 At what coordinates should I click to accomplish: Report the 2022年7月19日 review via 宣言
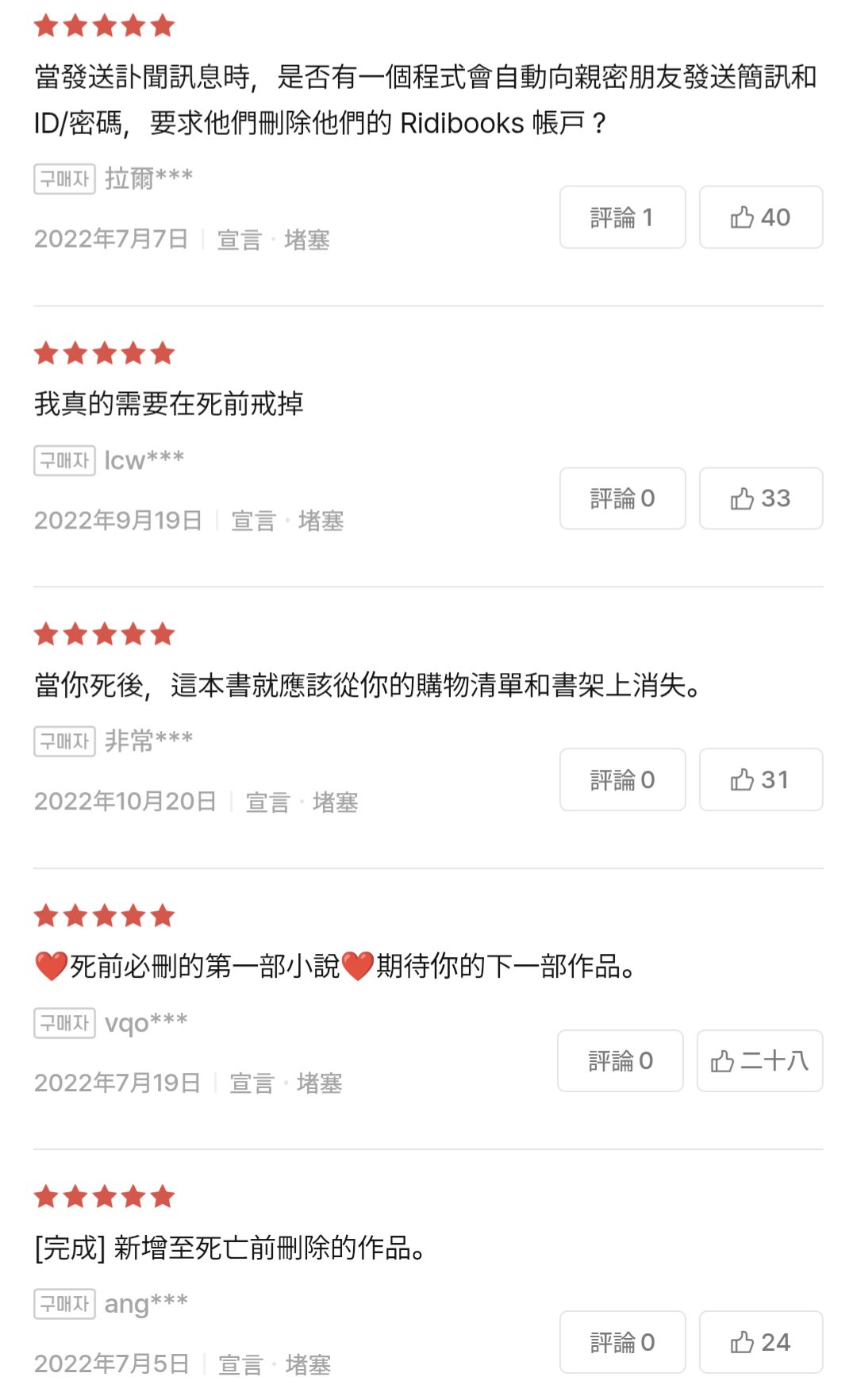(252, 1083)
